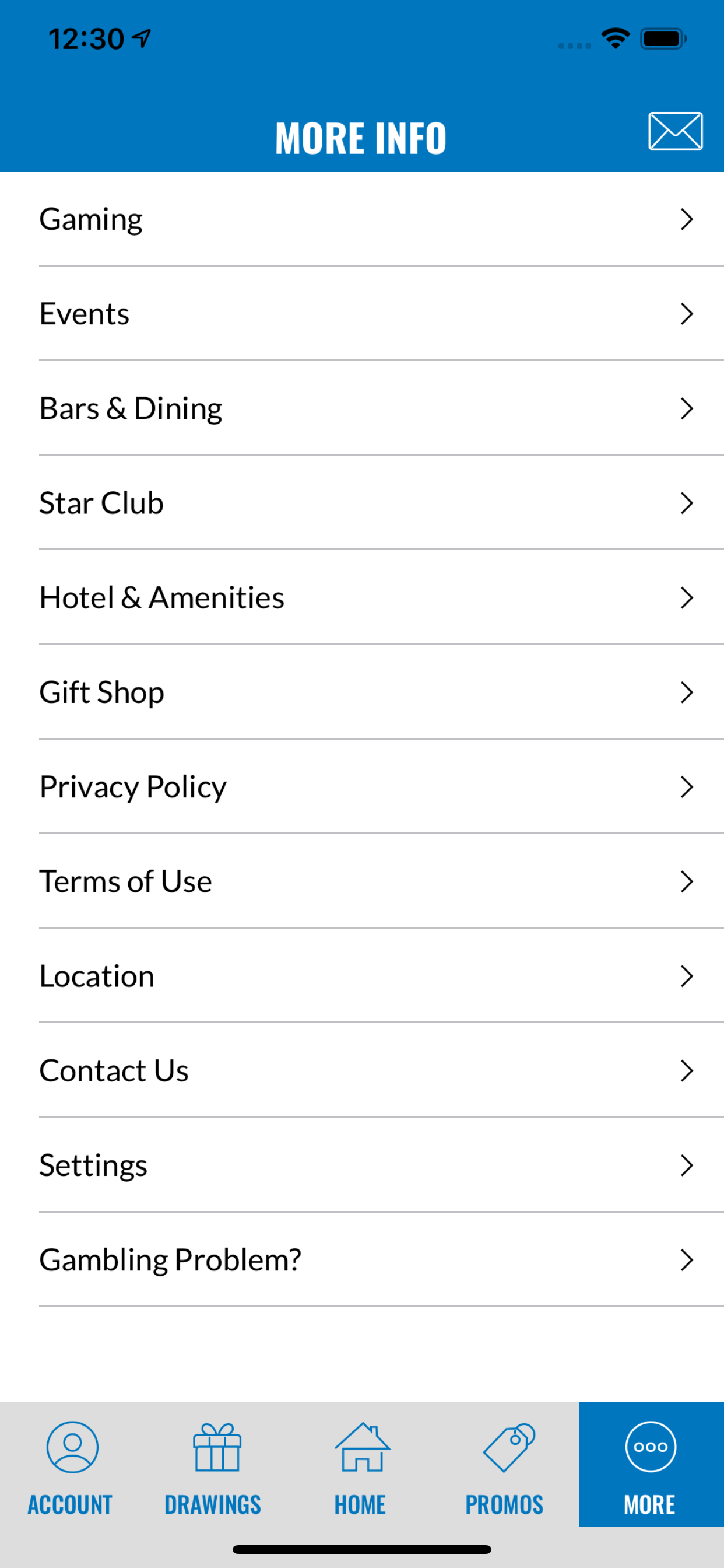This screenshot has width=724, height=1568.
Task: Go to Settings
Action: point(362,1165)
